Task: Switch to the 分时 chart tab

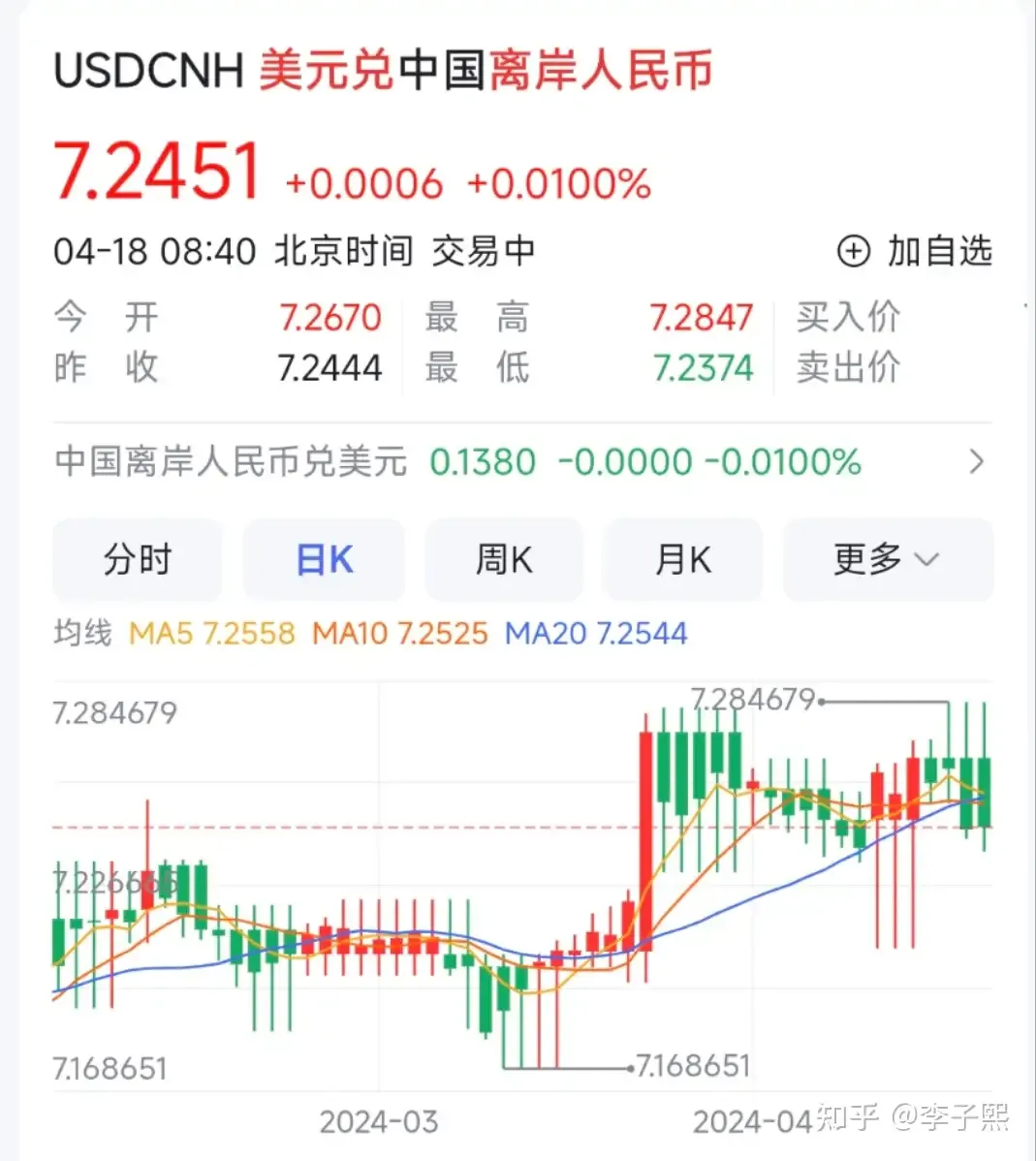Action: click(x=137, y=559)
